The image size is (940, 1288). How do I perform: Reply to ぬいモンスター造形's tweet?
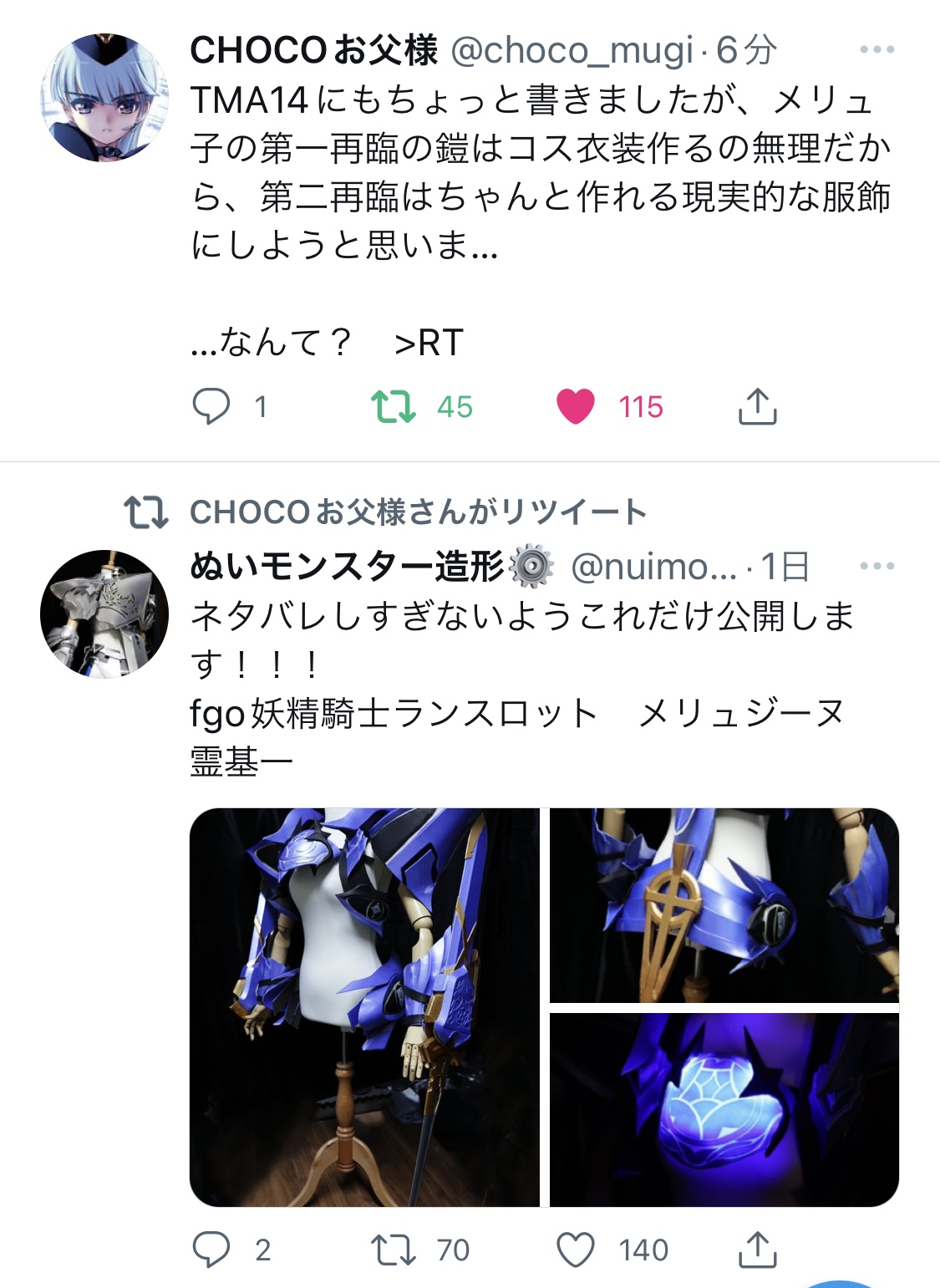tap(211, 1250)
